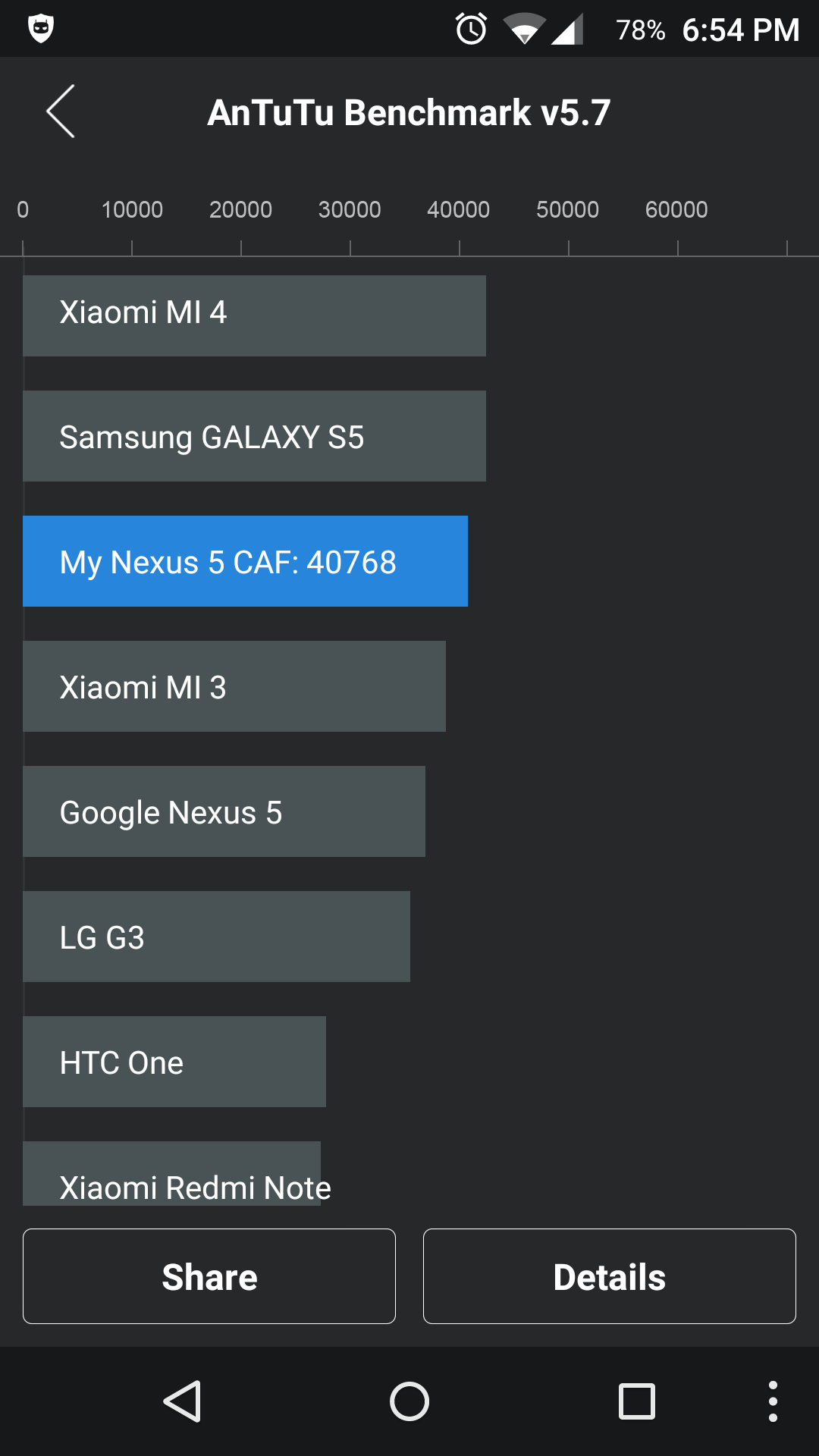Viewport: 819px width, 1456px height.
Task: Open recent apps from the navigation bar
Action: point(636,1401)
